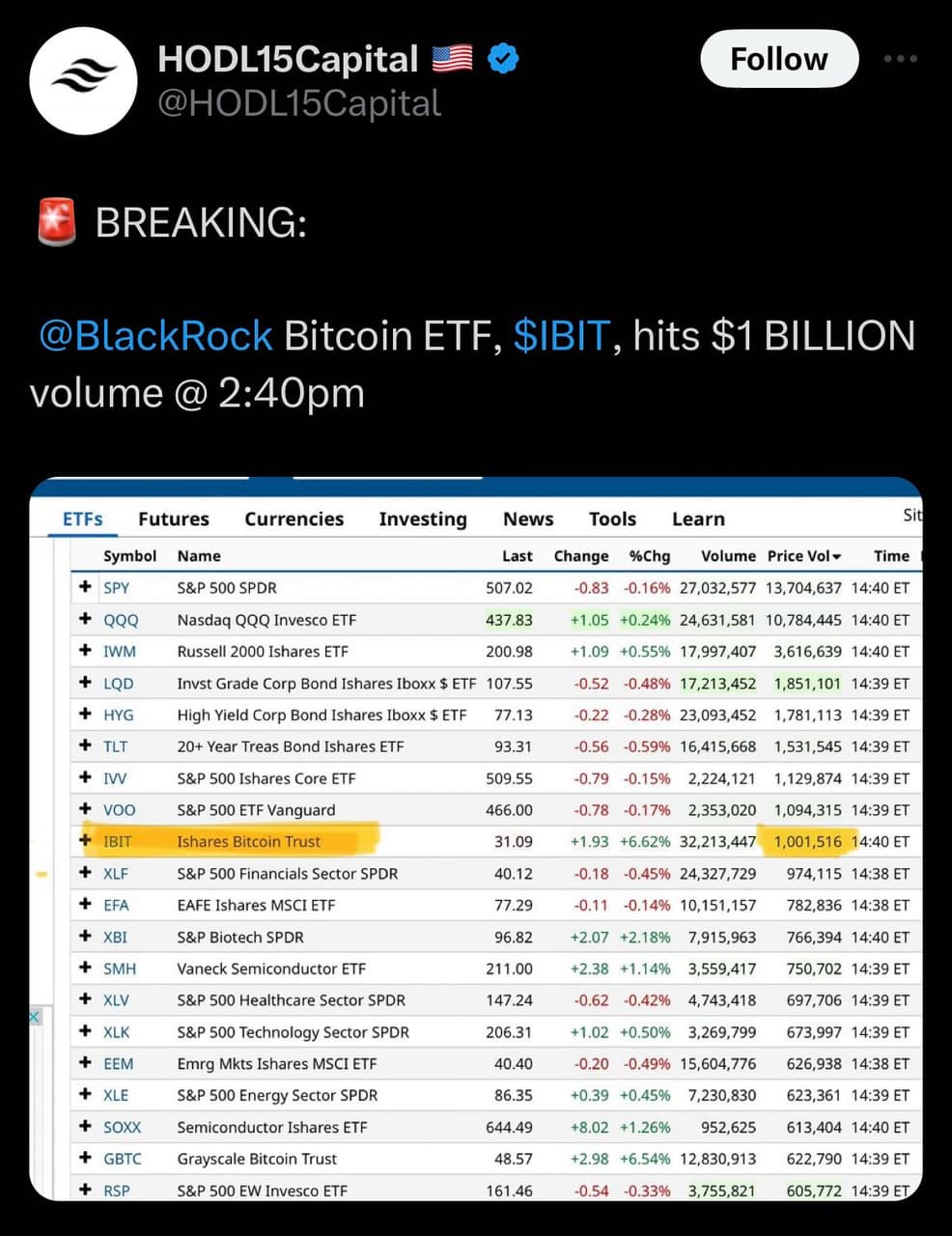Screen dimensions: 952x1236
Task: Open the @BlackRock mention link
Action: 155,336
